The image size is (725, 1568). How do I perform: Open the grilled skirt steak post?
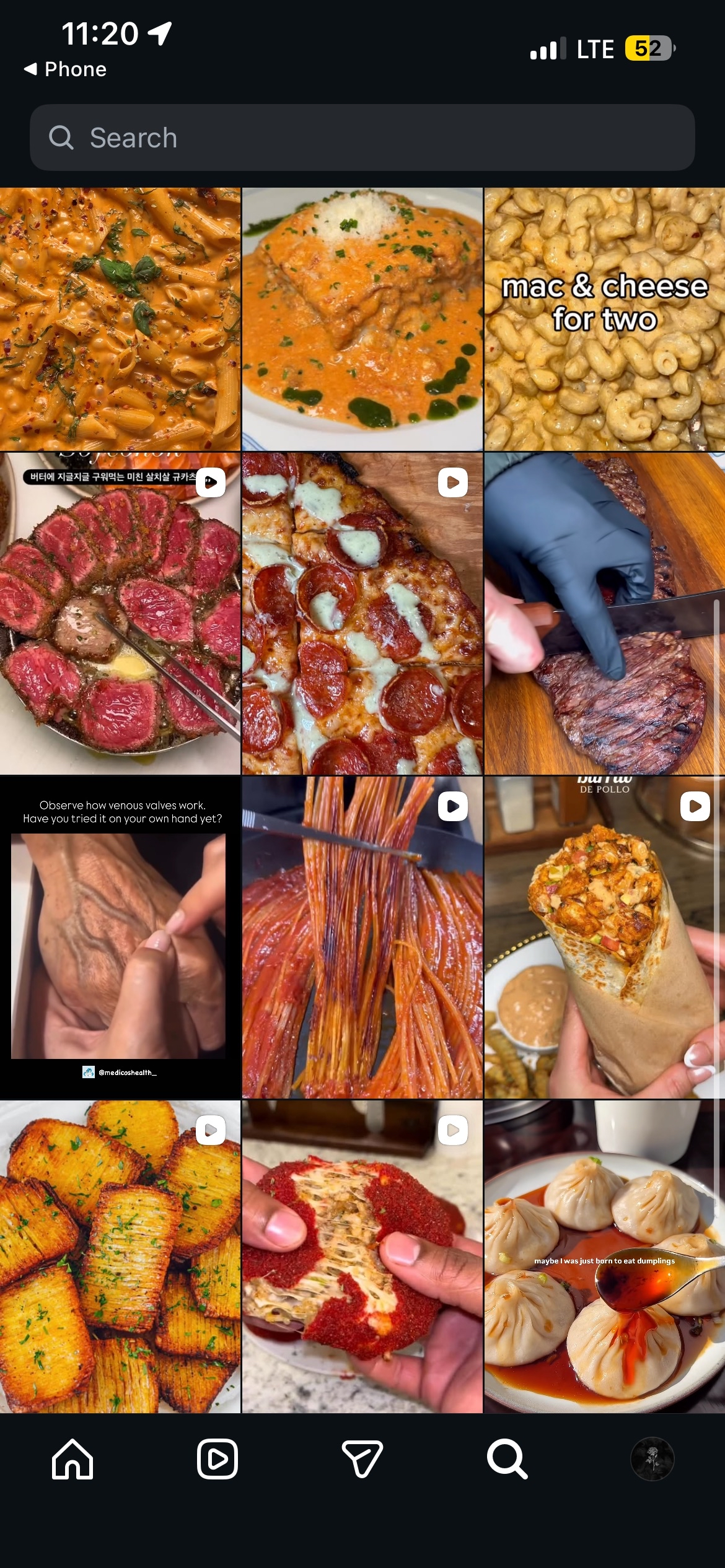604,613
